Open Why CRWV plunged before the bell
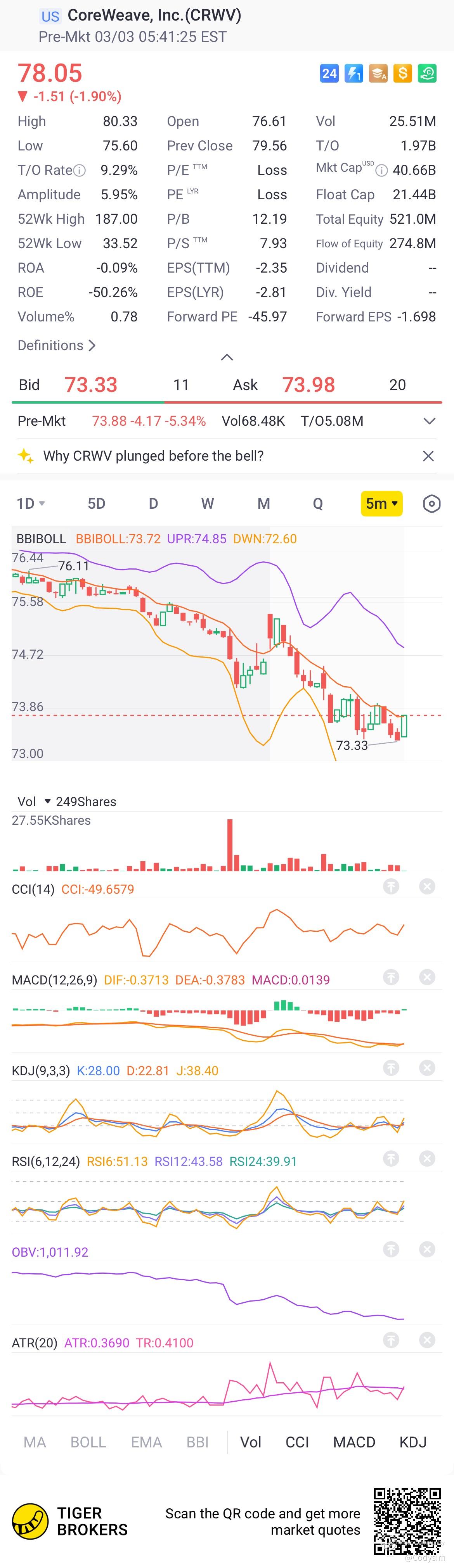 153,456
